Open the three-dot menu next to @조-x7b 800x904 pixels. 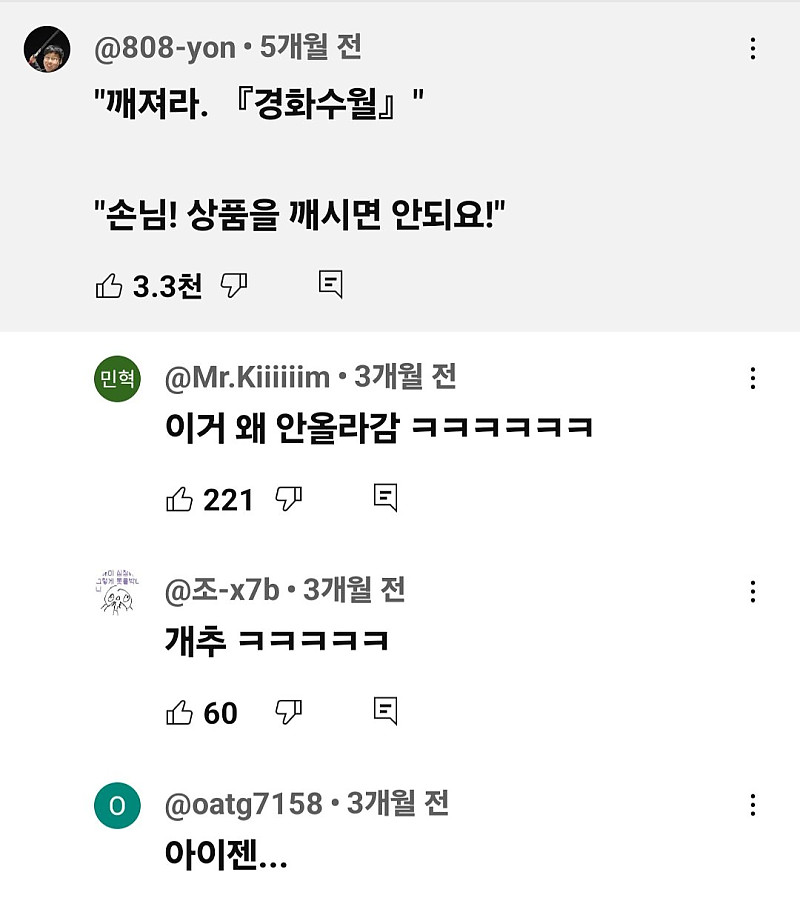(x=753, y=592)
